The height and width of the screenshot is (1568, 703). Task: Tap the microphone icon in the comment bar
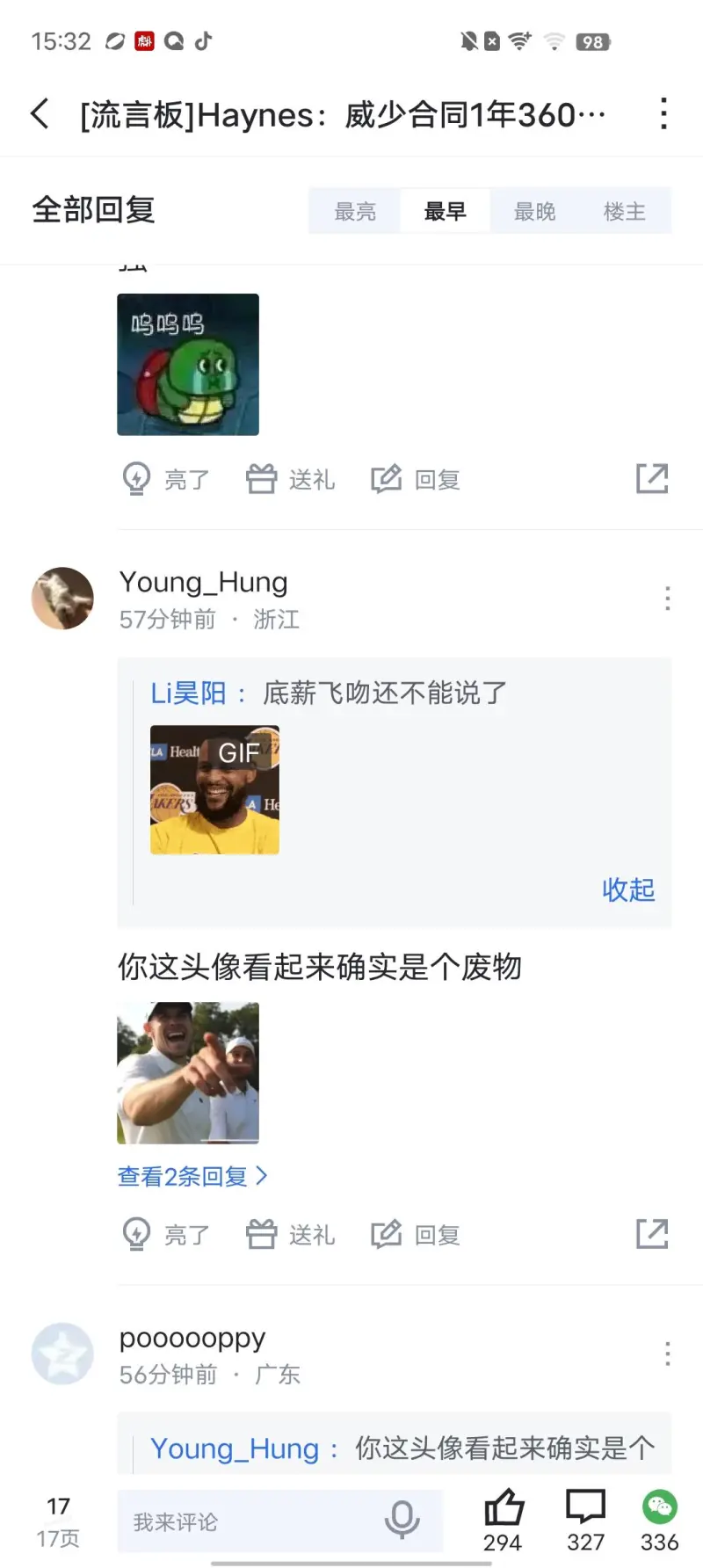coord(402,1521)
